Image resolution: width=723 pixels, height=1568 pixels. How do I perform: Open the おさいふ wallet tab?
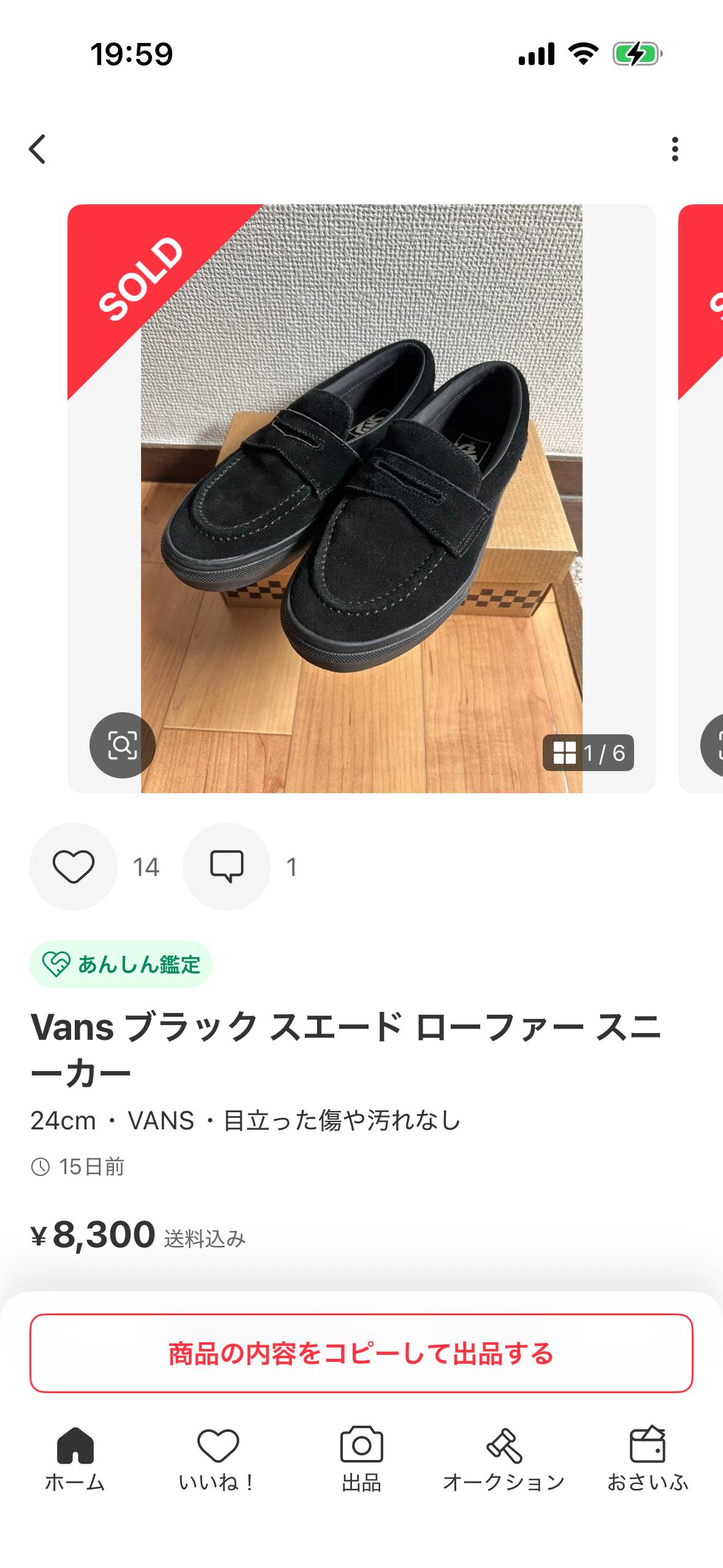pyautogui.click(x=648, y=1459)
